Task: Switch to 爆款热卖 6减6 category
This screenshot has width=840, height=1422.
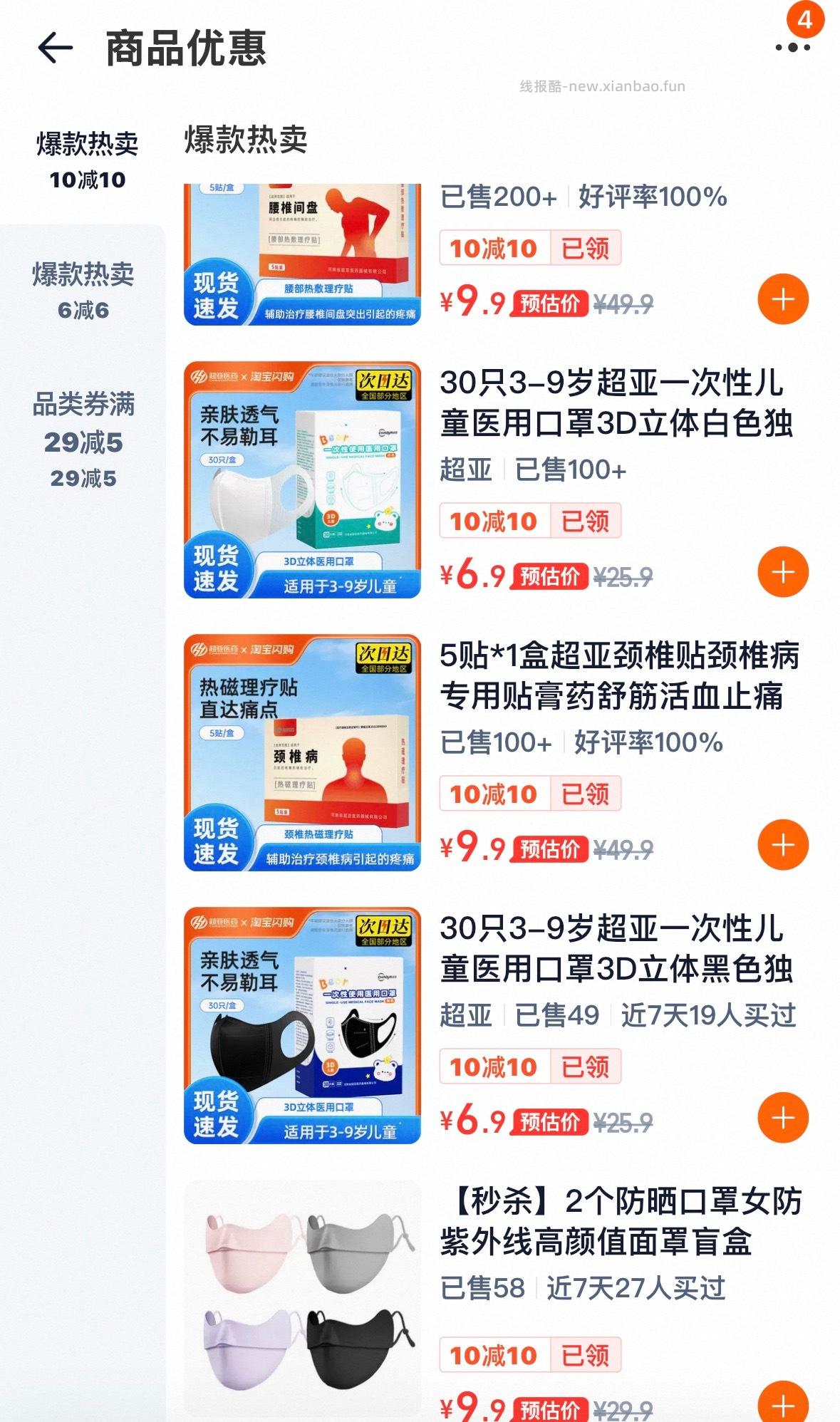Action: click(x=85, y=288)
